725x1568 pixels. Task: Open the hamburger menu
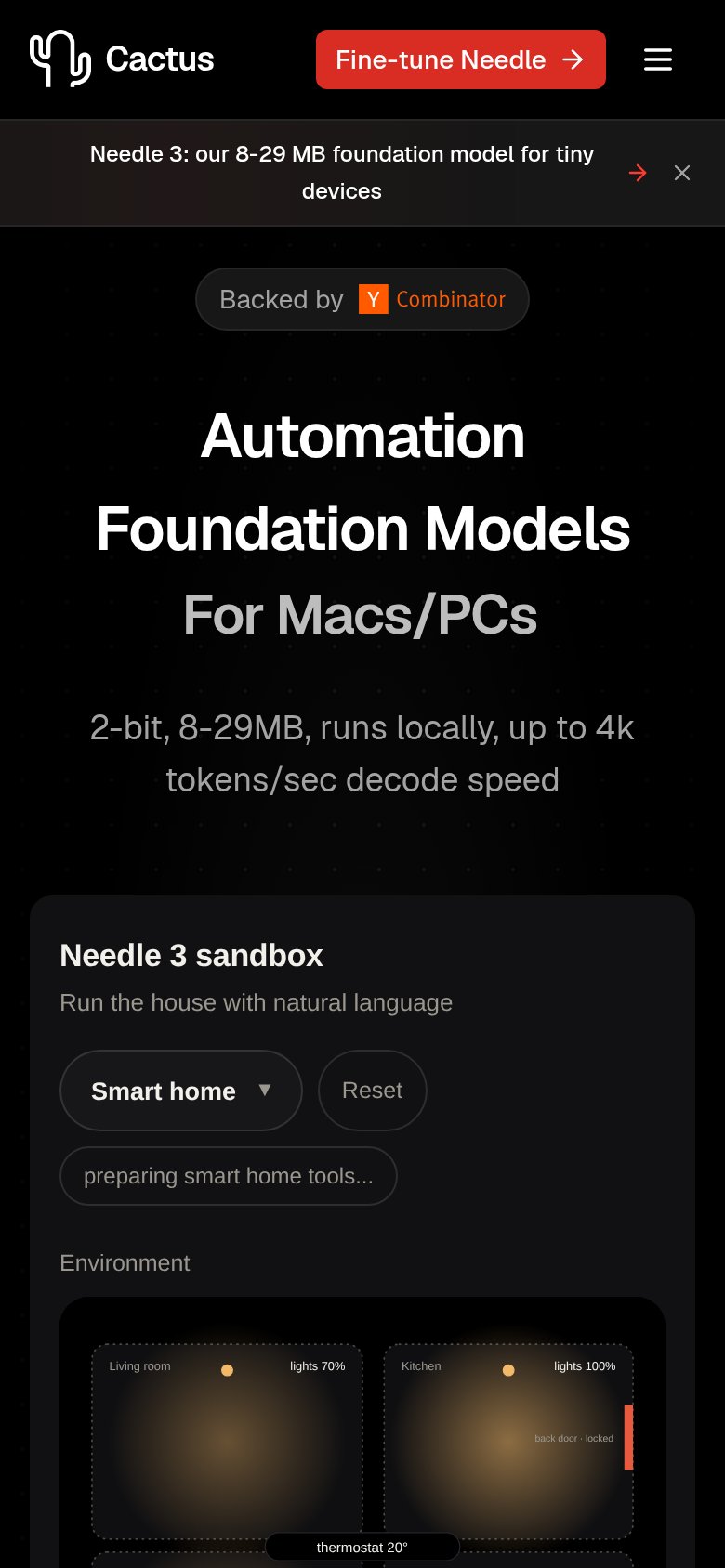click(658, 59)
